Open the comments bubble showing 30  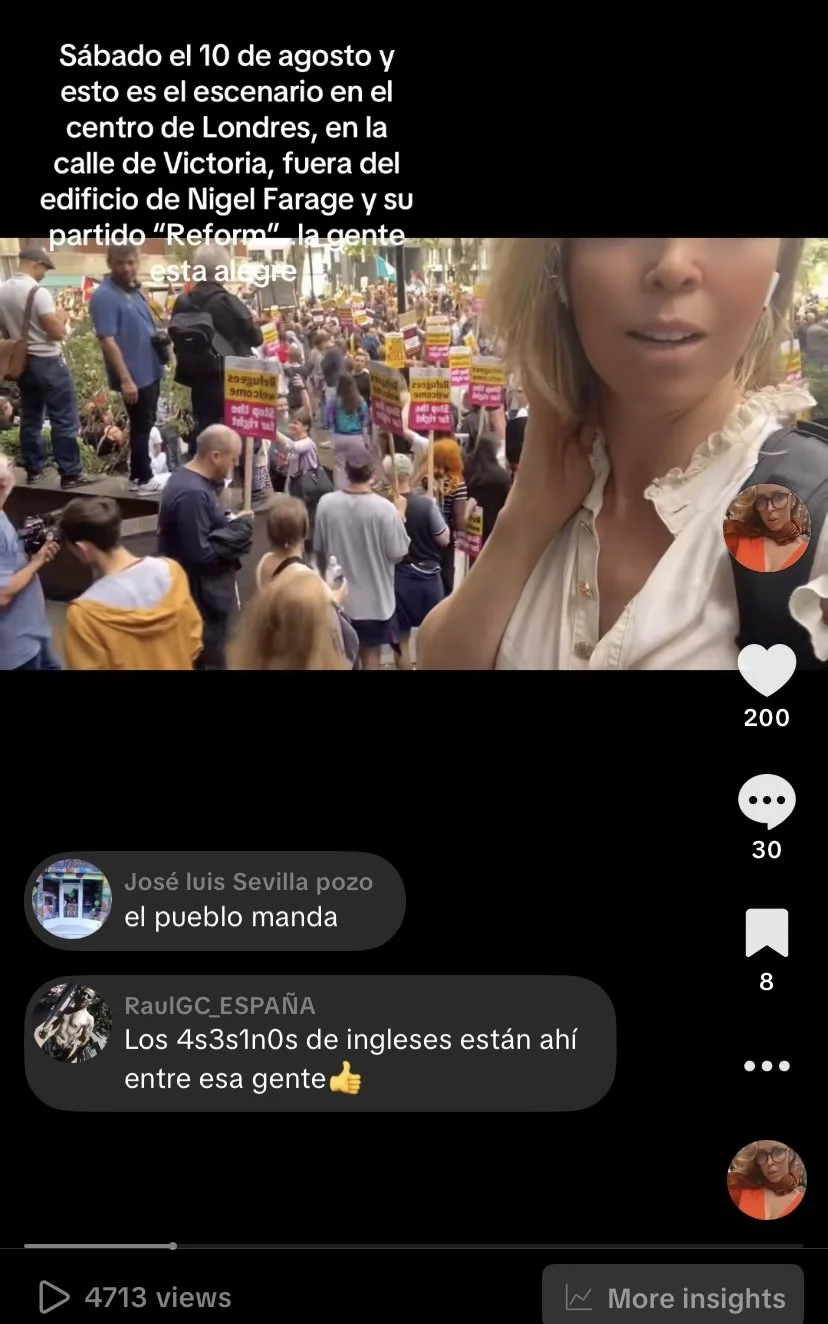767,802
